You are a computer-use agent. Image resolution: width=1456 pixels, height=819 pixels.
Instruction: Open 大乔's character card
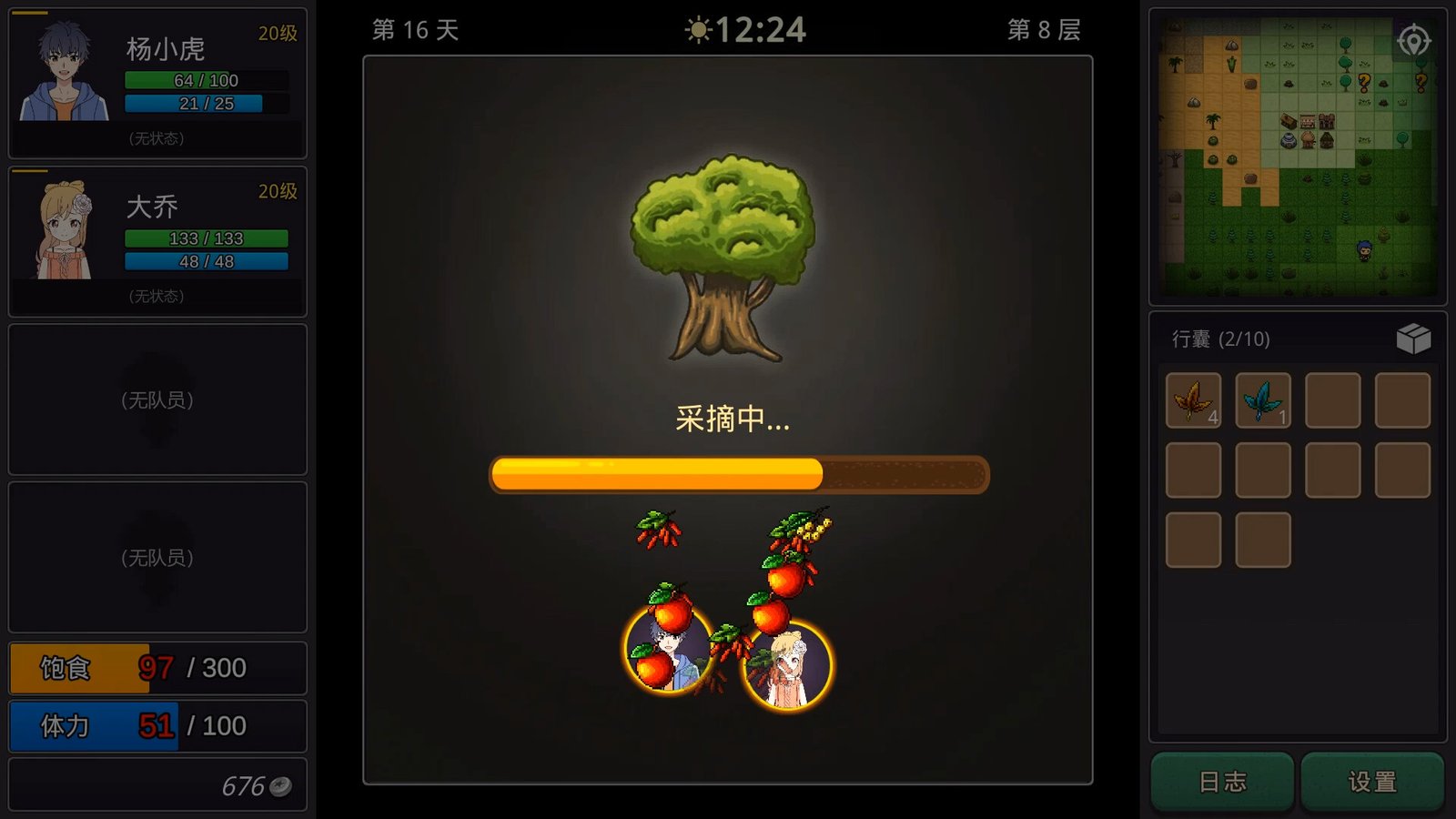click(157, 241)
